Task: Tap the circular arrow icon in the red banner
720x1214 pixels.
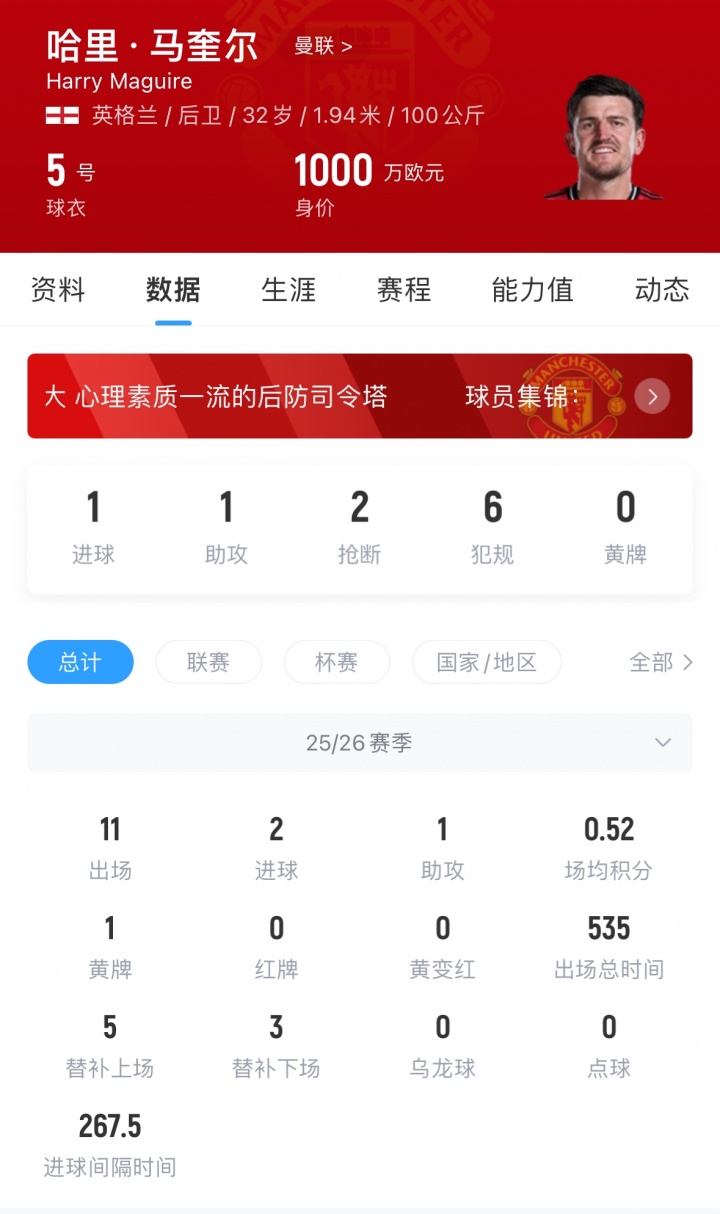Action: (651, 396)
